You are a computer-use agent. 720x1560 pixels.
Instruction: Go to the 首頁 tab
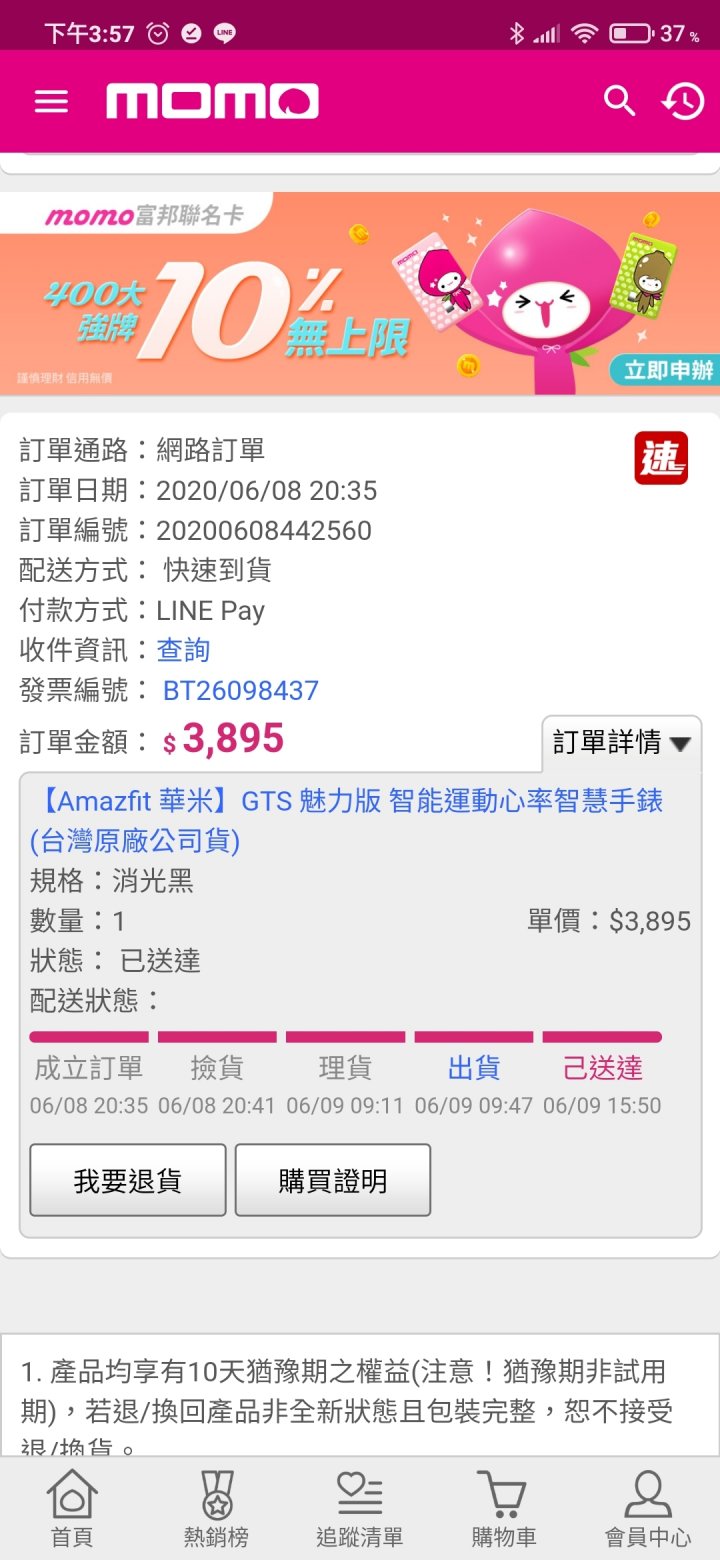tap(72, 1509)
